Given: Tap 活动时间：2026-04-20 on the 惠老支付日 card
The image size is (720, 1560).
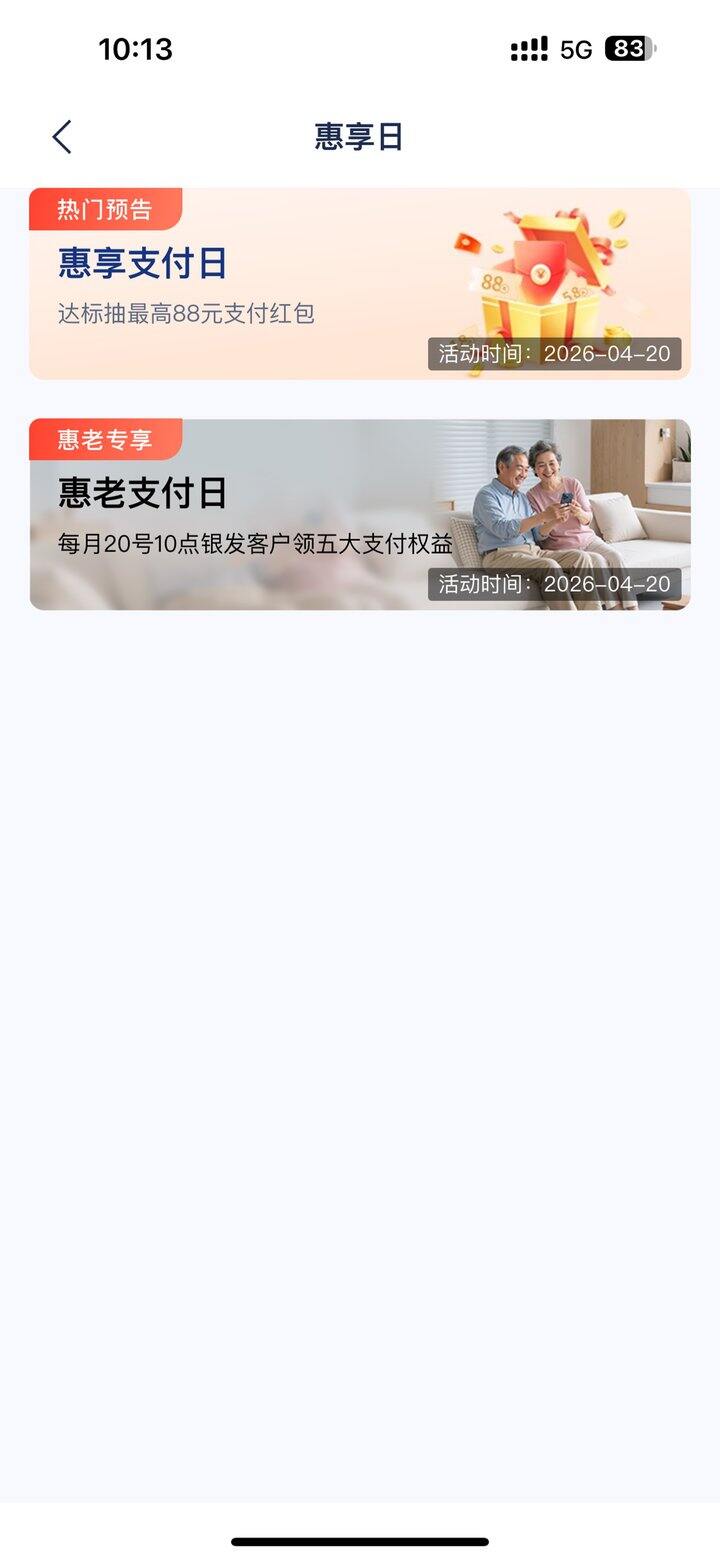Looking at the screenshot, I should [x=556, y=584].
